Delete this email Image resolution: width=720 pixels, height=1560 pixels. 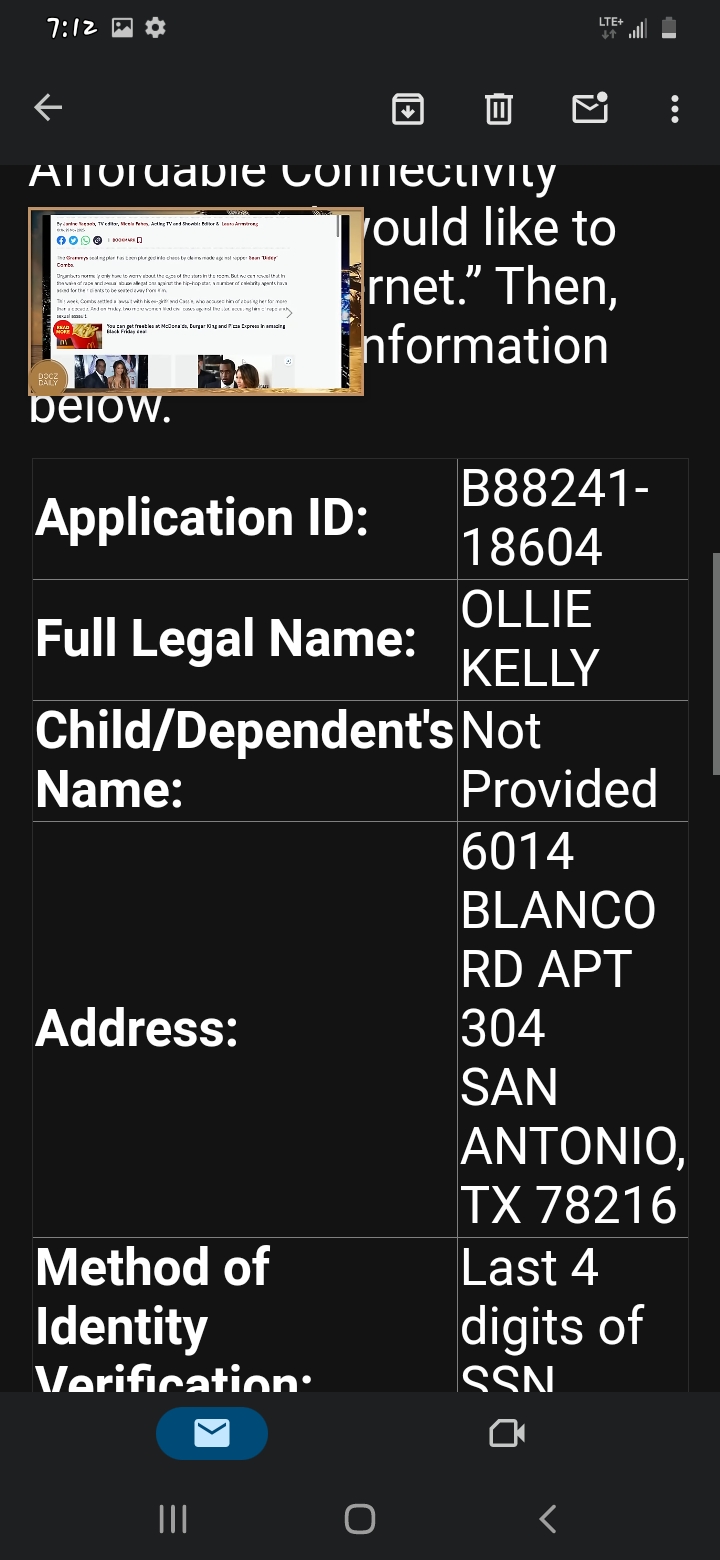click(x=499, y=108)
